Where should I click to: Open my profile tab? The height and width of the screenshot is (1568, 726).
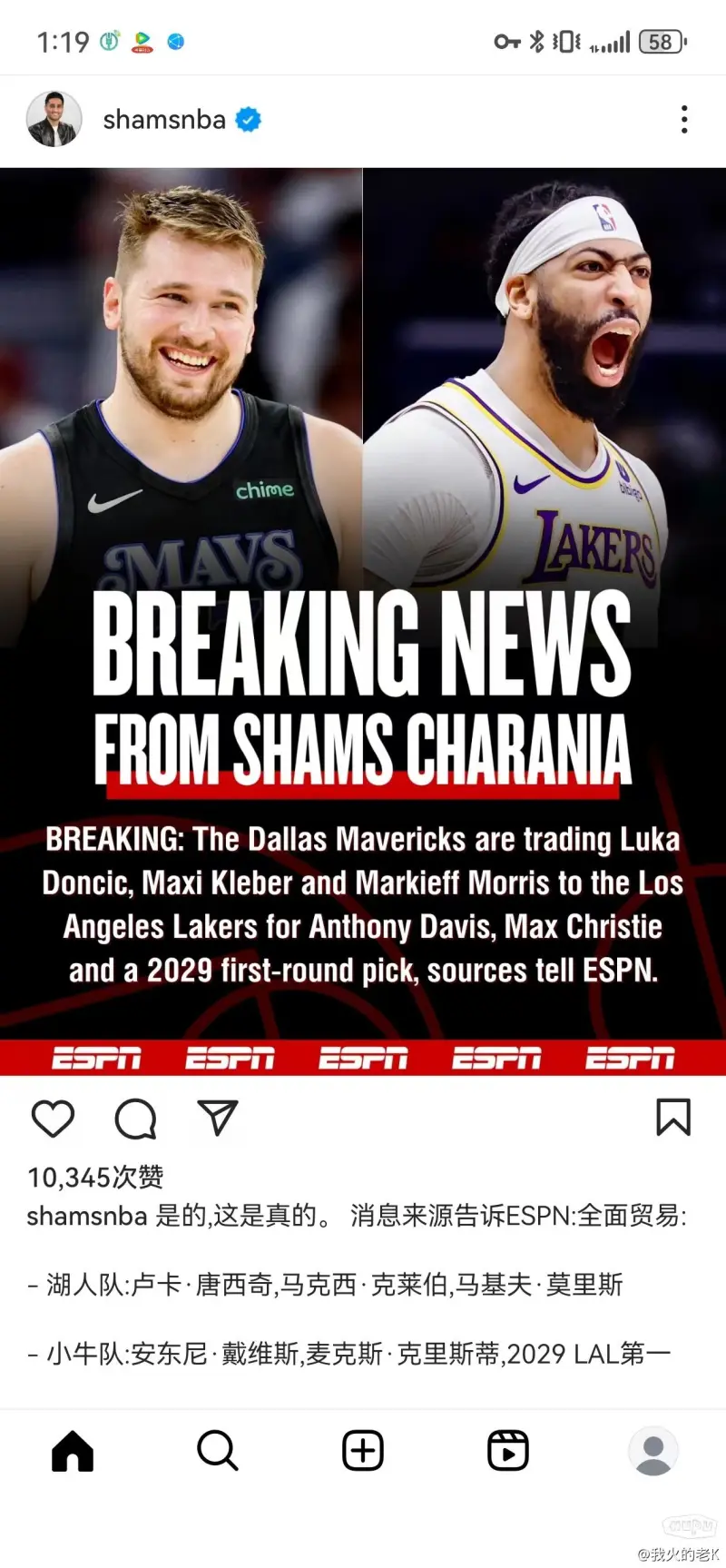tap(653, 1451)
